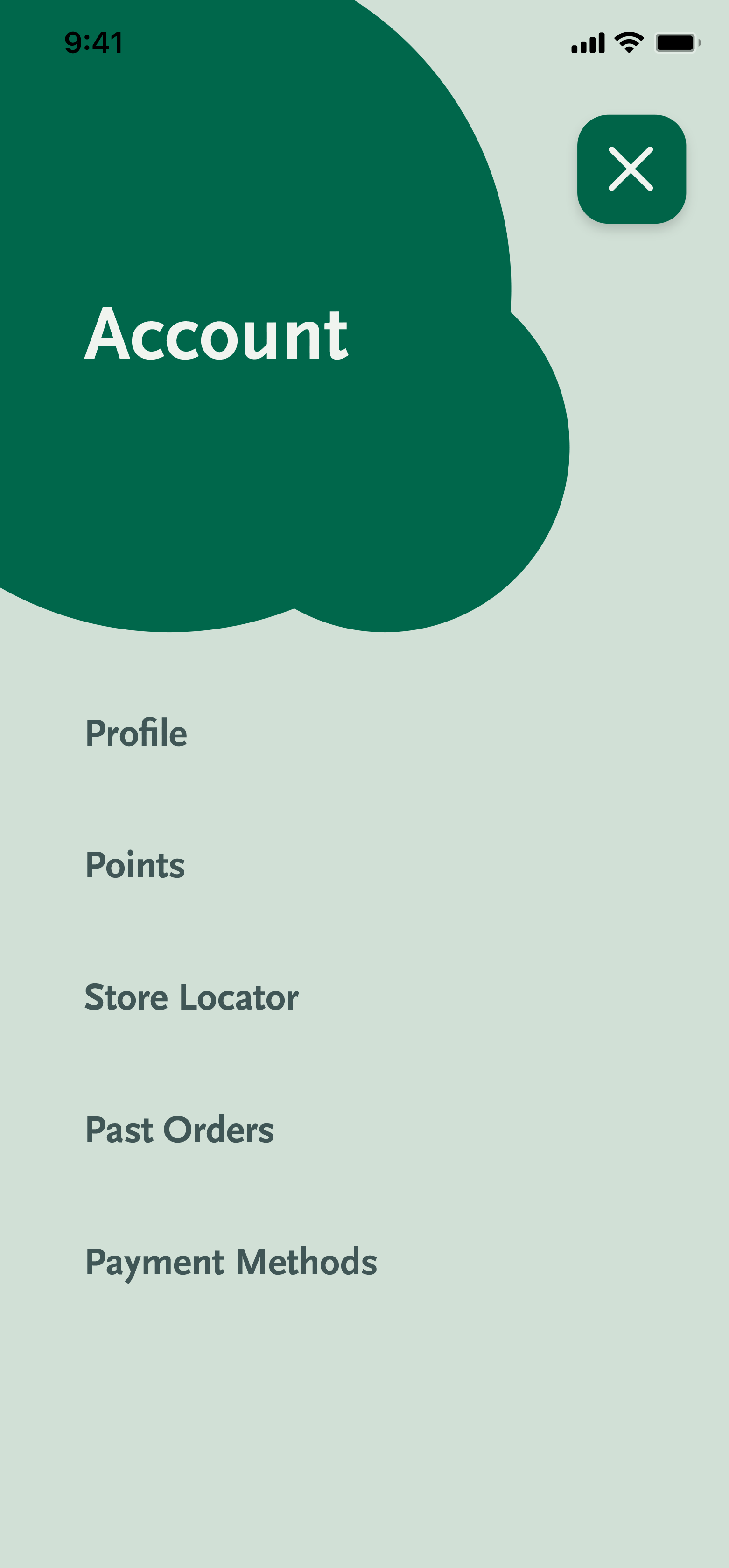Viewport: 729px width, 1568px height.
Task: Open the Profile page
Action: tap(136, 733)
